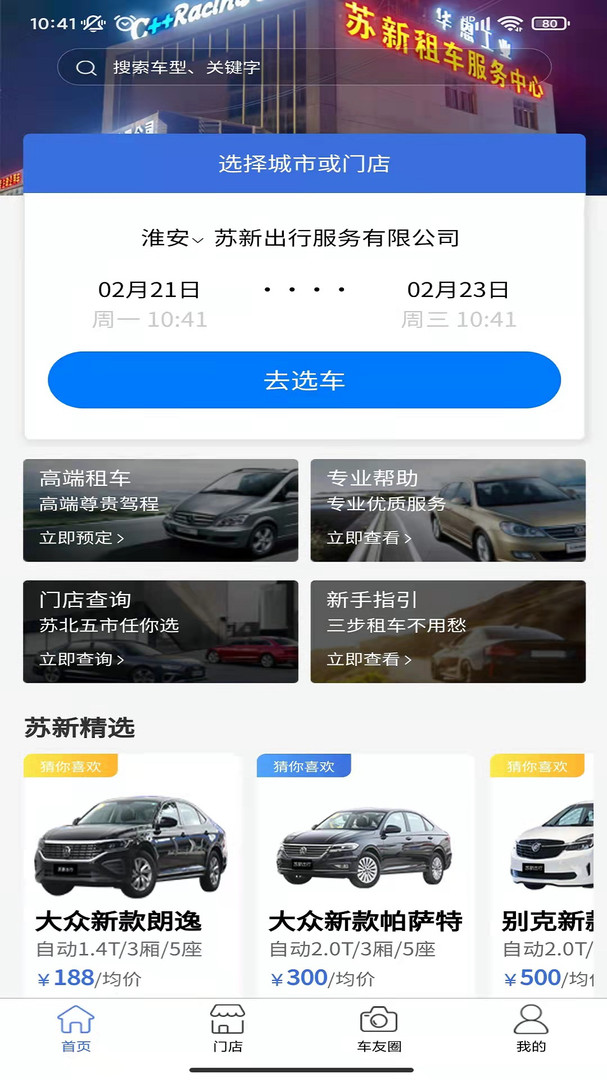Switch to the 首页 tab
The width and height of the screenshot is (607, 1080).
(x=76, y=1029)
